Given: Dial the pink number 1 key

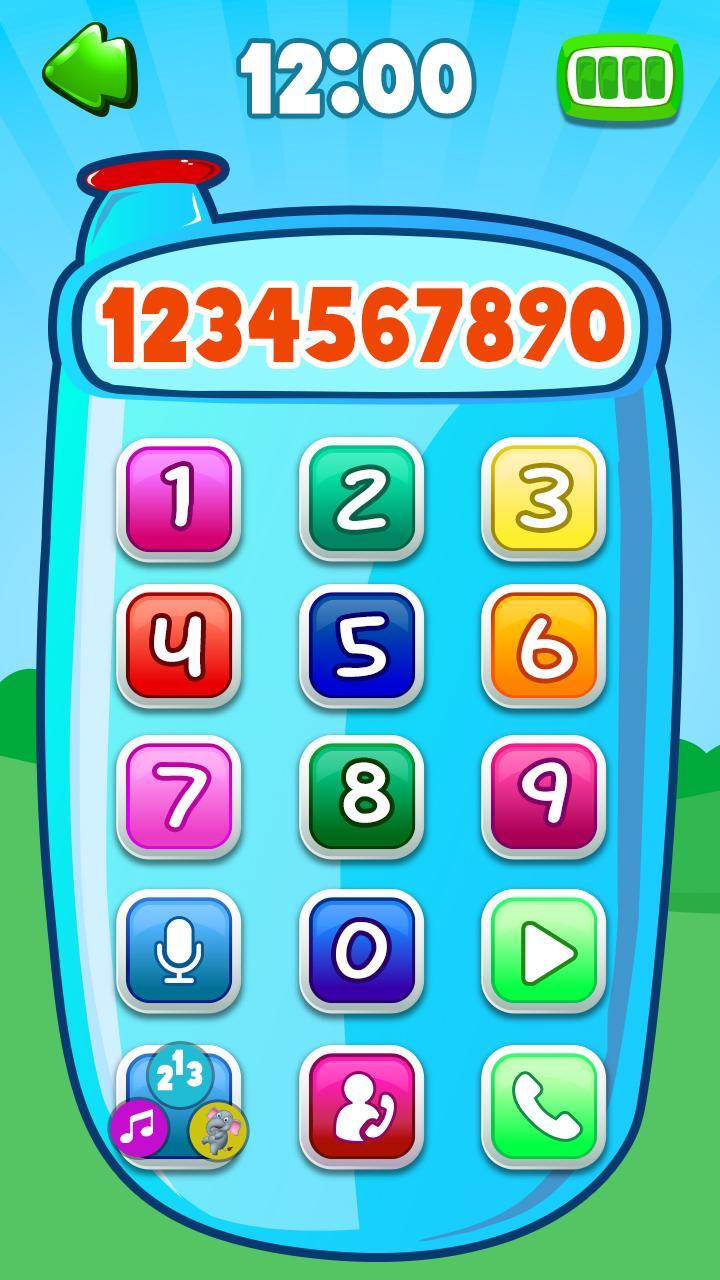Looking at the screenshot, I should (x=179, y=498).
